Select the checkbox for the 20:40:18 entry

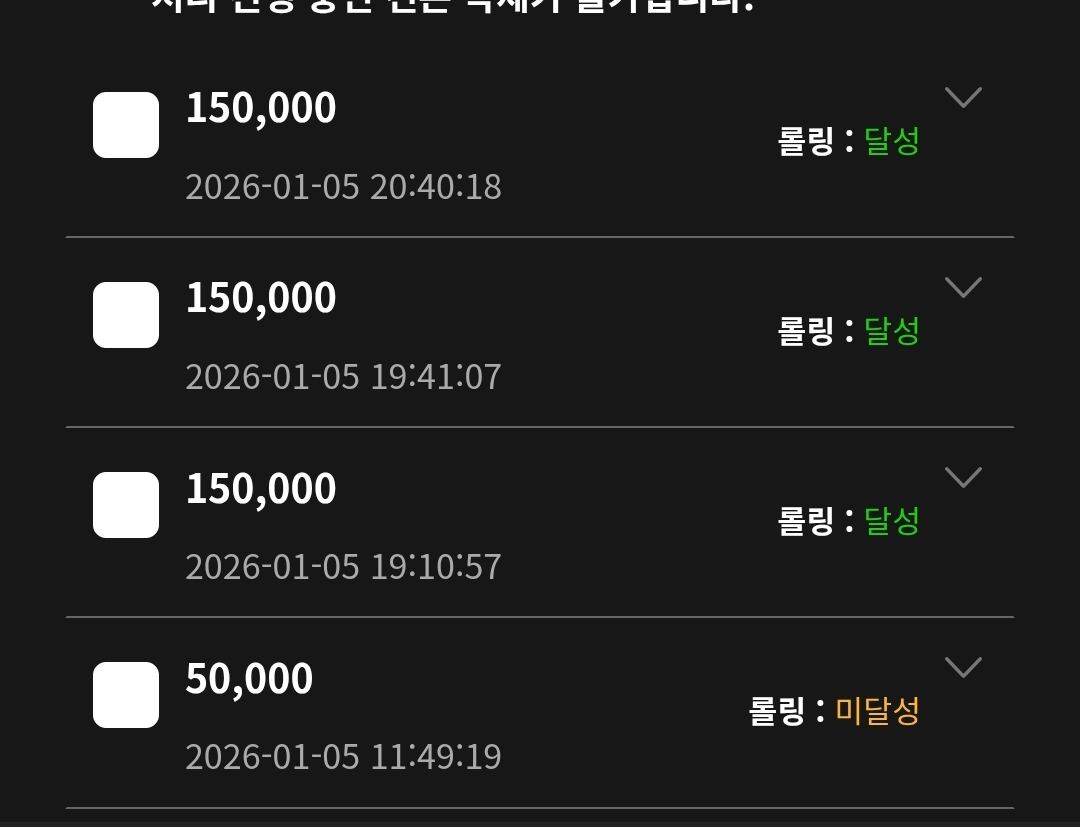[x=126, y=125]
